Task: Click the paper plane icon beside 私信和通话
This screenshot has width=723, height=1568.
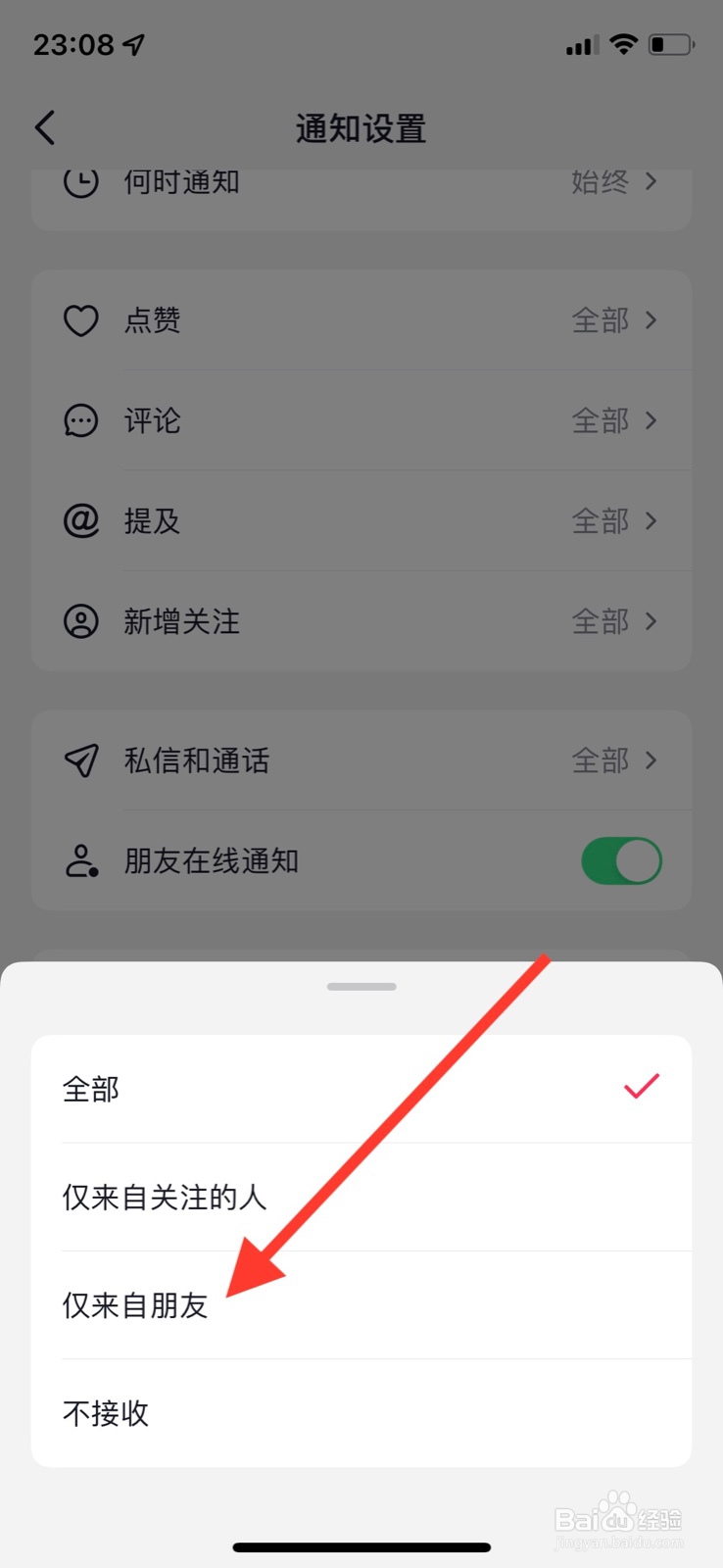Action: [x=81, y=761]
